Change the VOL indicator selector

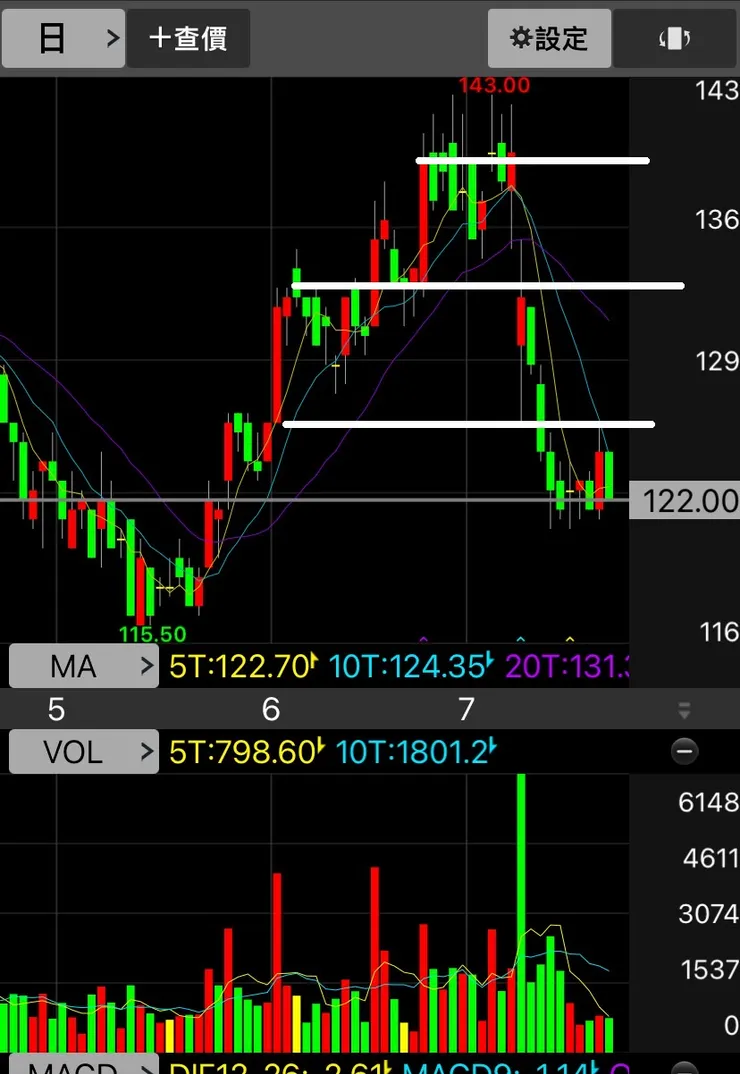pyautogui.click(x=83, y=751)
